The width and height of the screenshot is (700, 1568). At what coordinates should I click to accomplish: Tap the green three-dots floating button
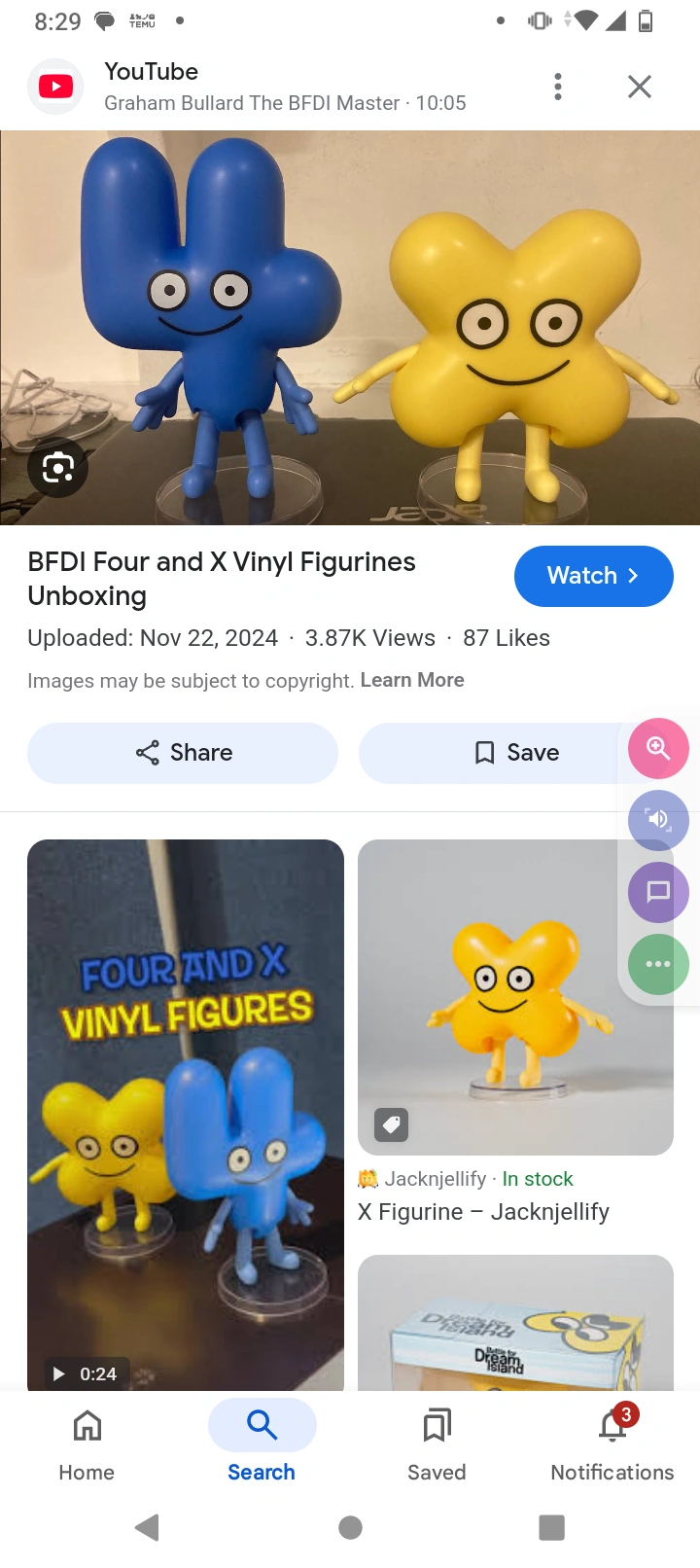[658, 964]
